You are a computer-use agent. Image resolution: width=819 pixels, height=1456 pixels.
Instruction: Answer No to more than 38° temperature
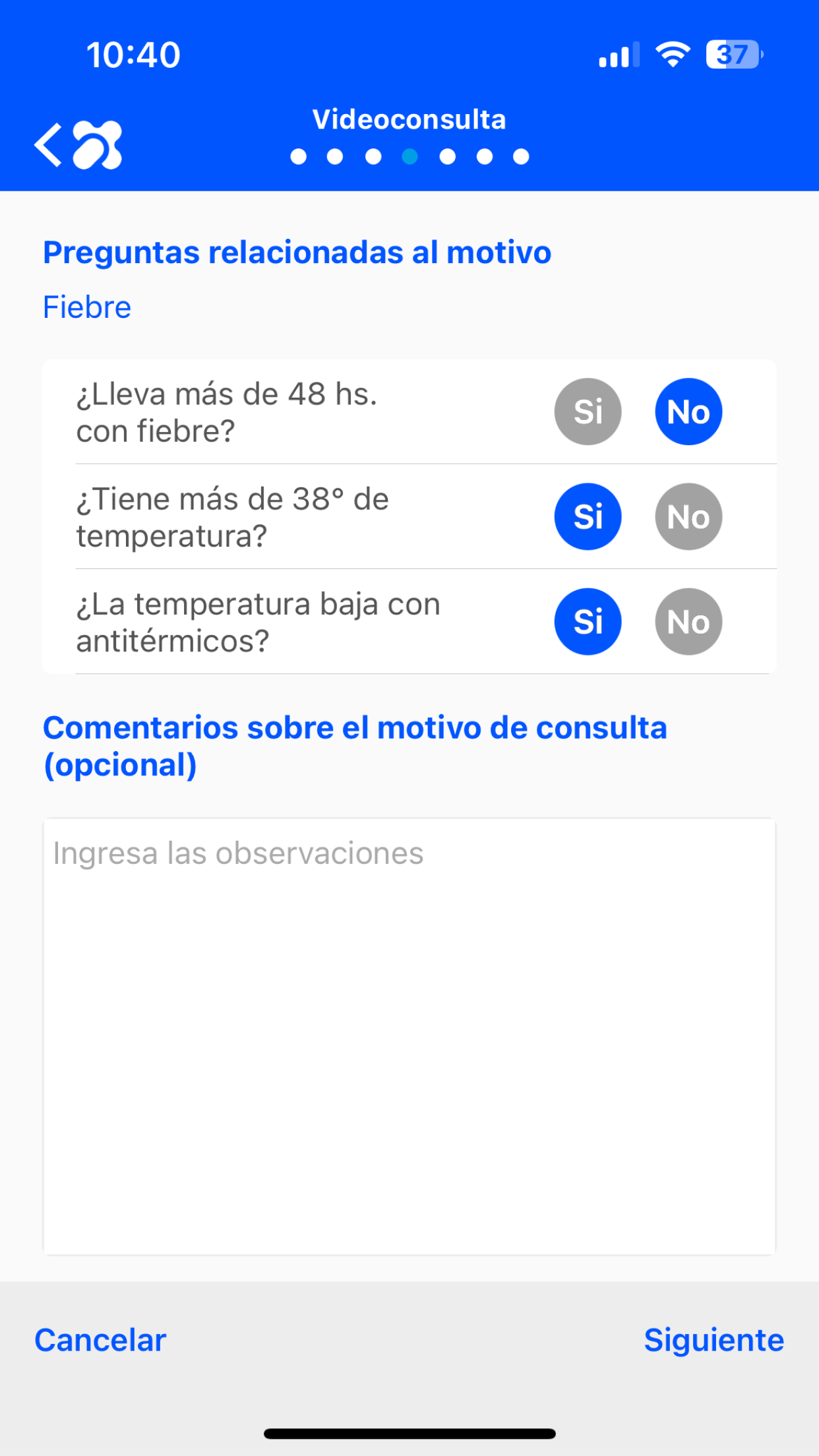point(688,516)
